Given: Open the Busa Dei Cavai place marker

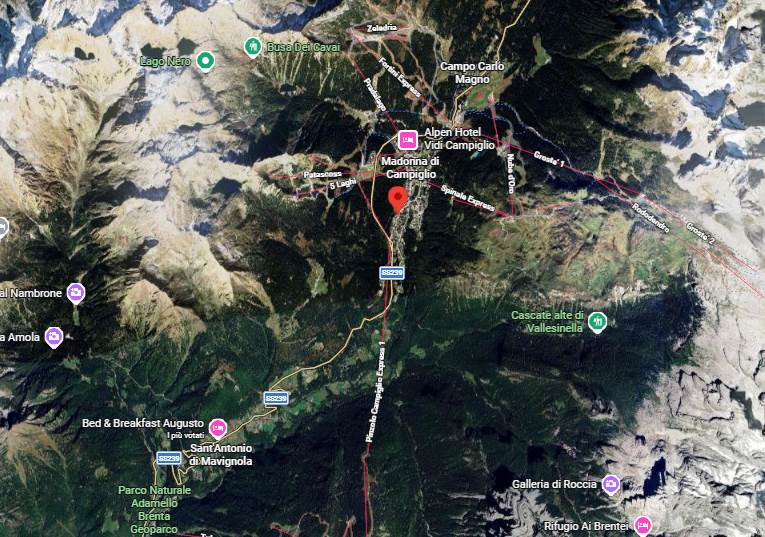Looking at the screenshot, I should point(254,46).
